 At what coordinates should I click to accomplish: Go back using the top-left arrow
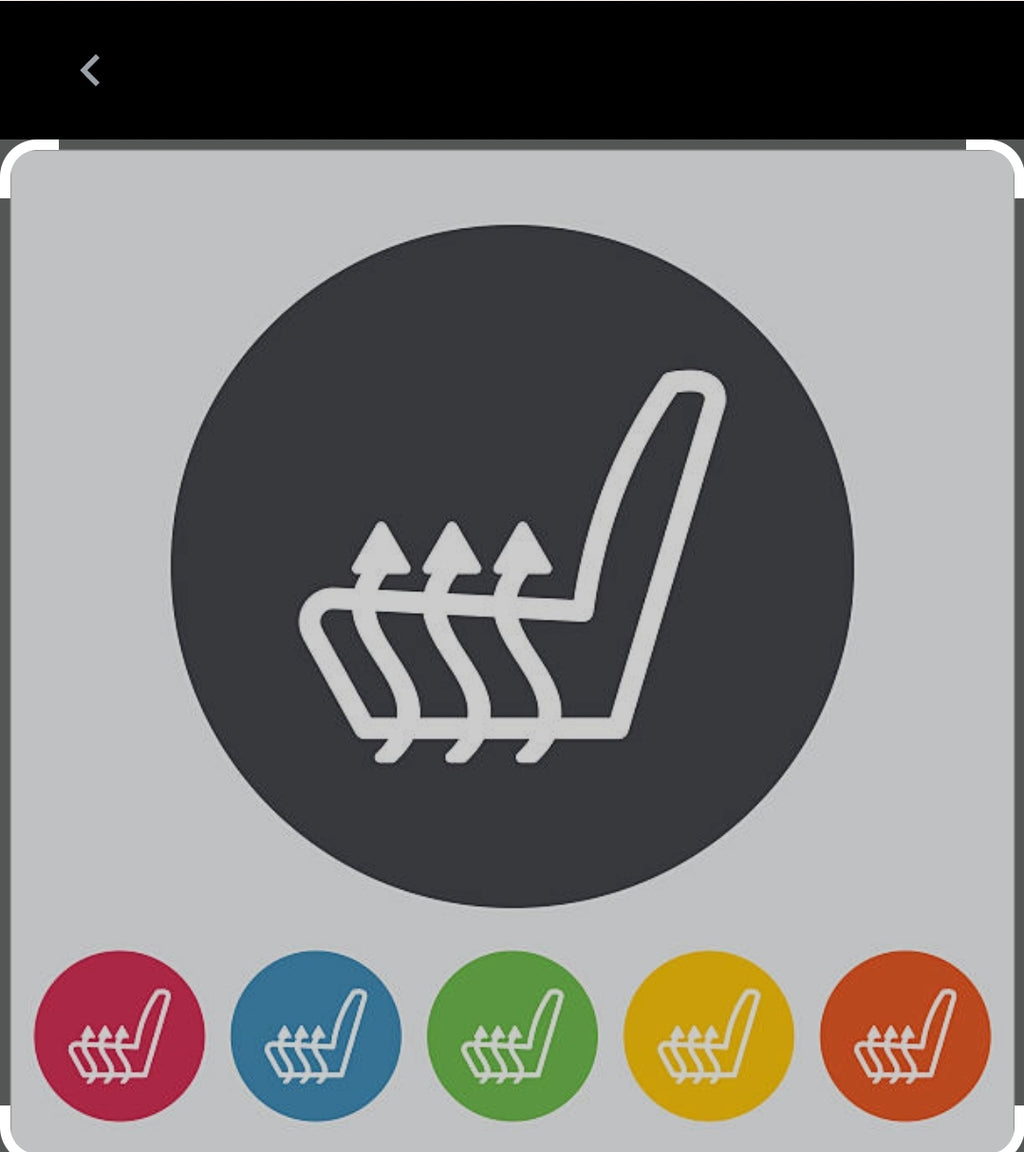[x=90, y=71]
